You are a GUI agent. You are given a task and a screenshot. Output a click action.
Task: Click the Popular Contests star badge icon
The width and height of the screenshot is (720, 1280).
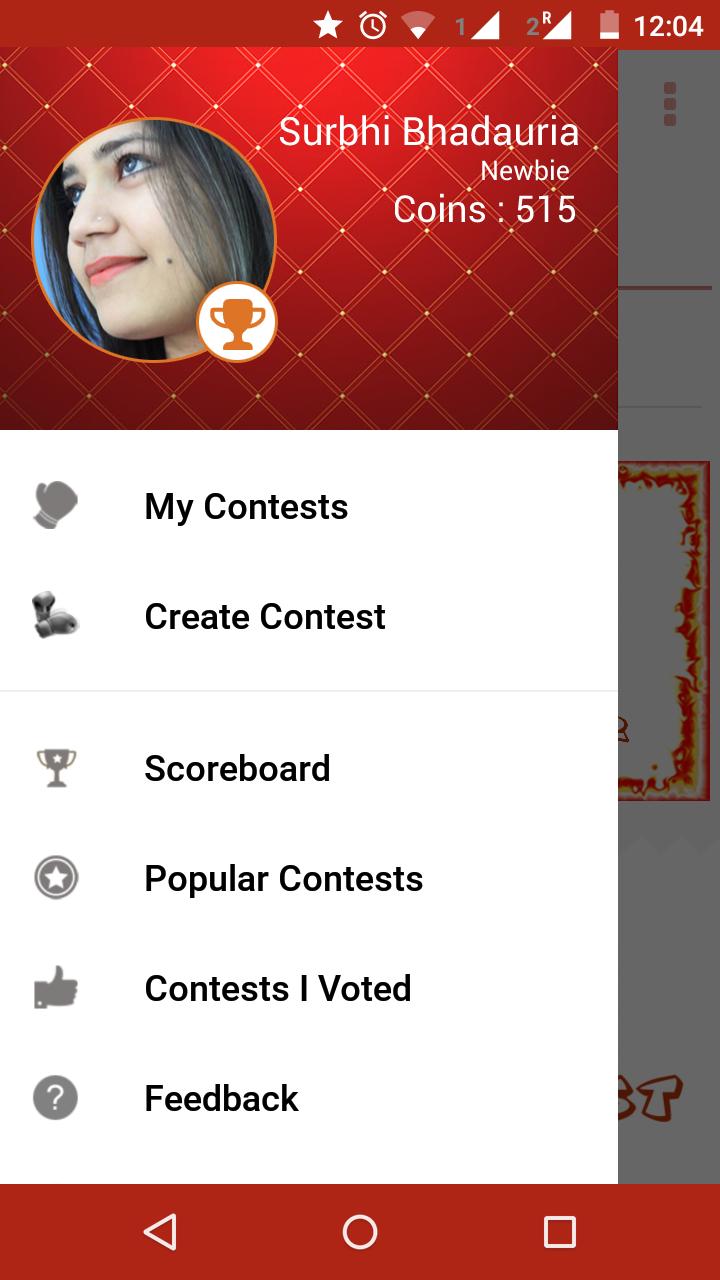point(56,877)
